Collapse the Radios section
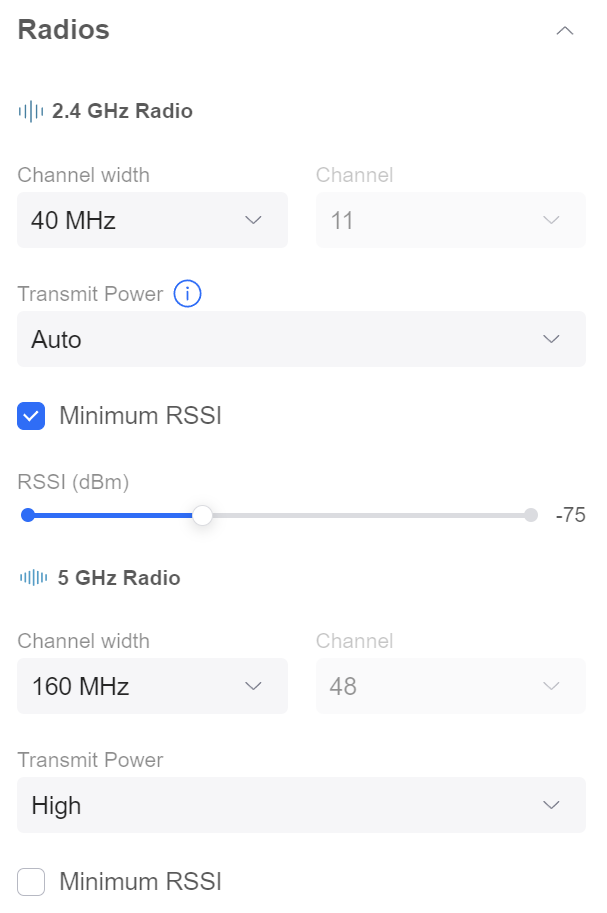 (564, 31)
